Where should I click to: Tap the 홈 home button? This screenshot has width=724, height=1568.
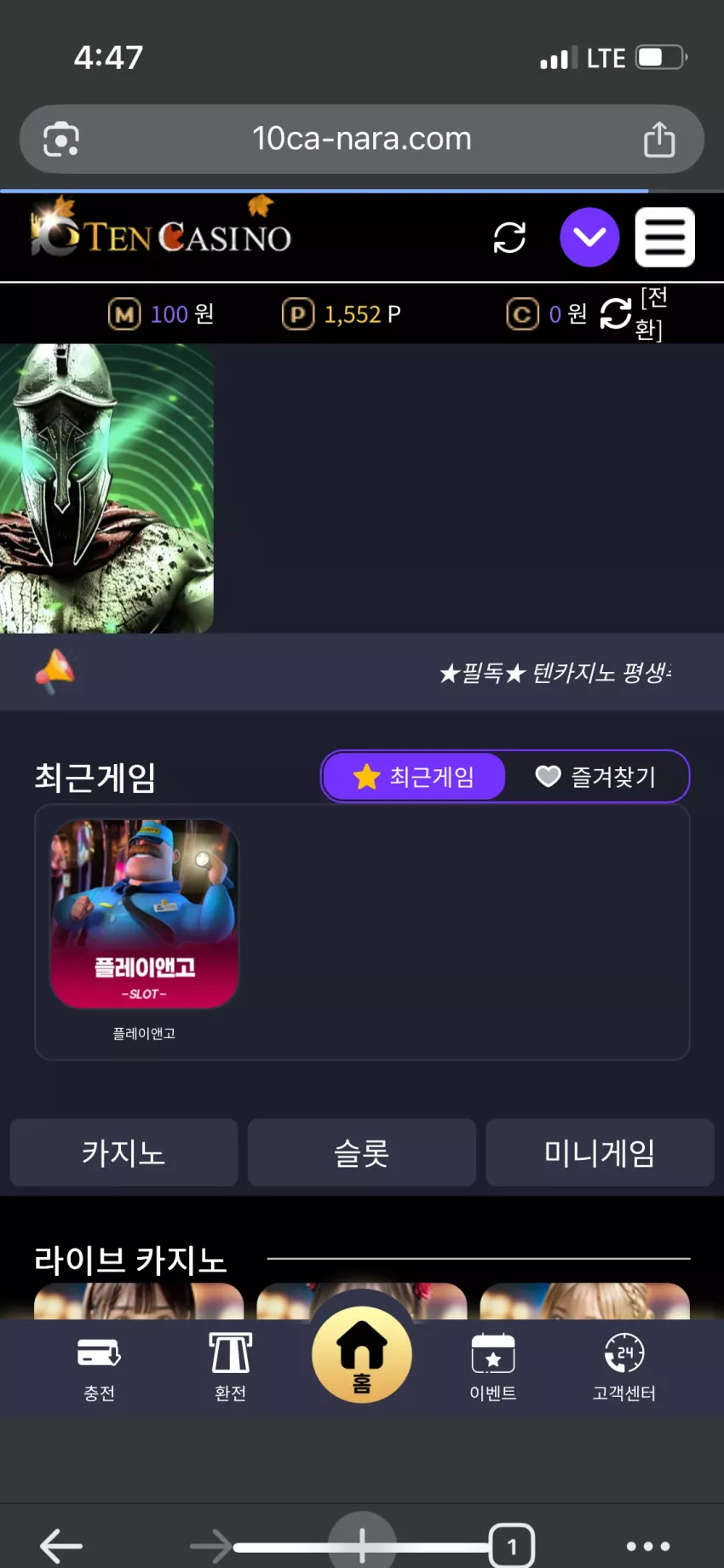(362, 1354)
